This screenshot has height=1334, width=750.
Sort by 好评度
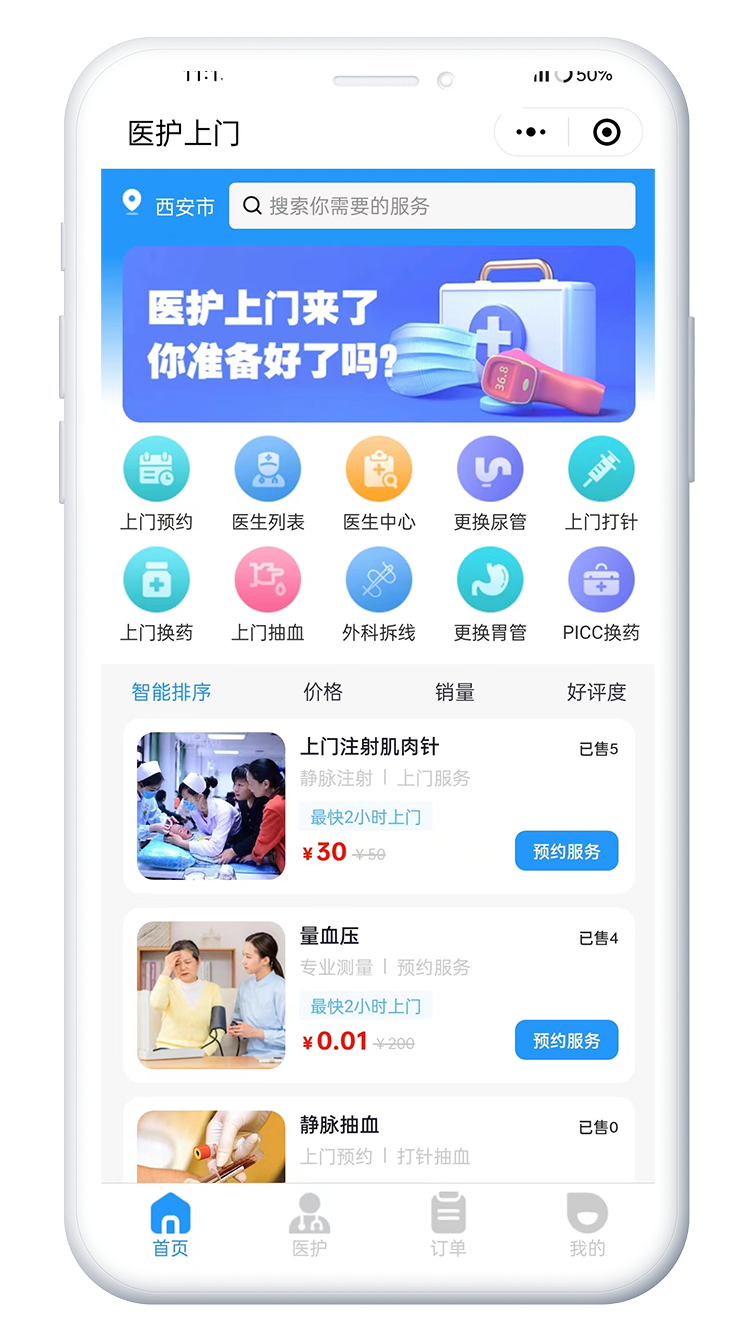pos(596,692)
